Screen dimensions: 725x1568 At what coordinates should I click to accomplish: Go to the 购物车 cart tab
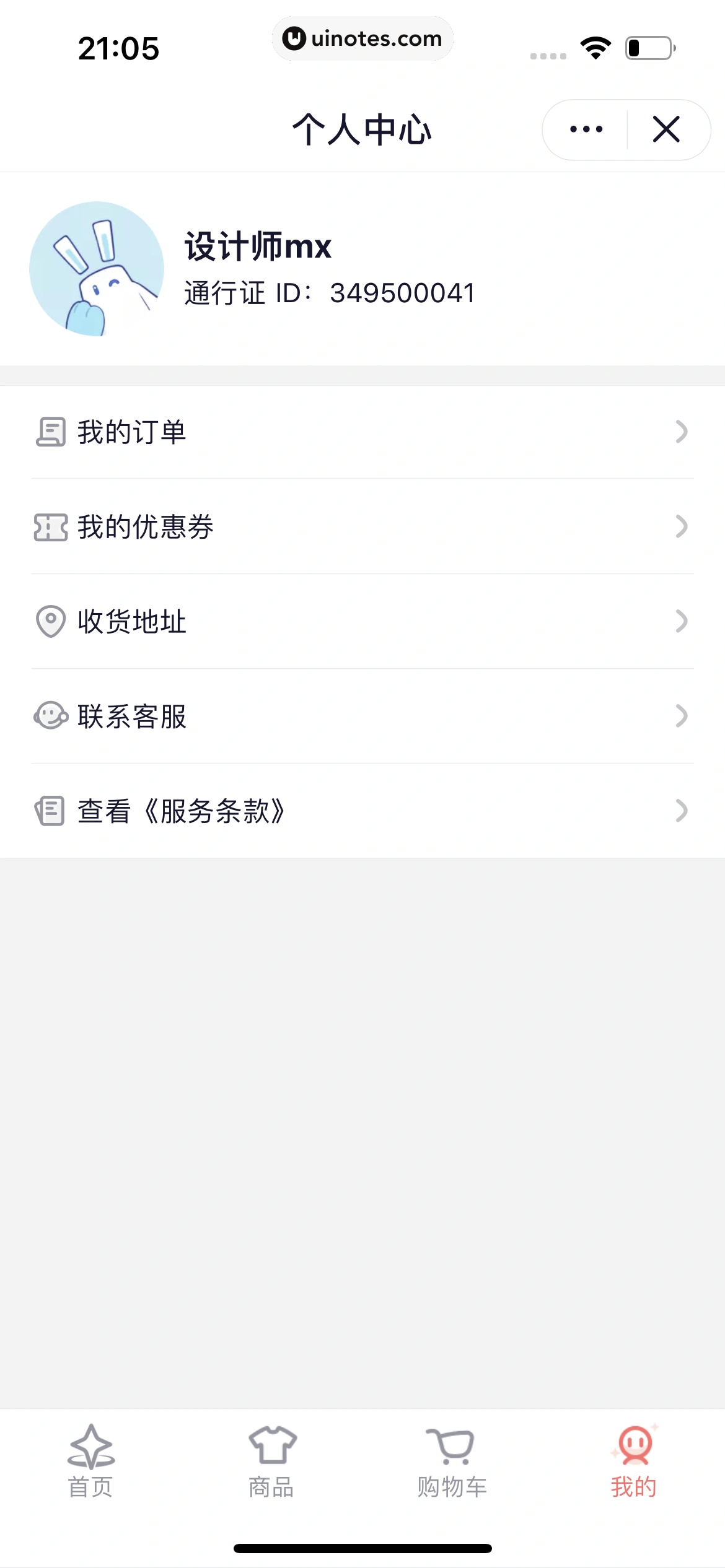(452, 1461)
